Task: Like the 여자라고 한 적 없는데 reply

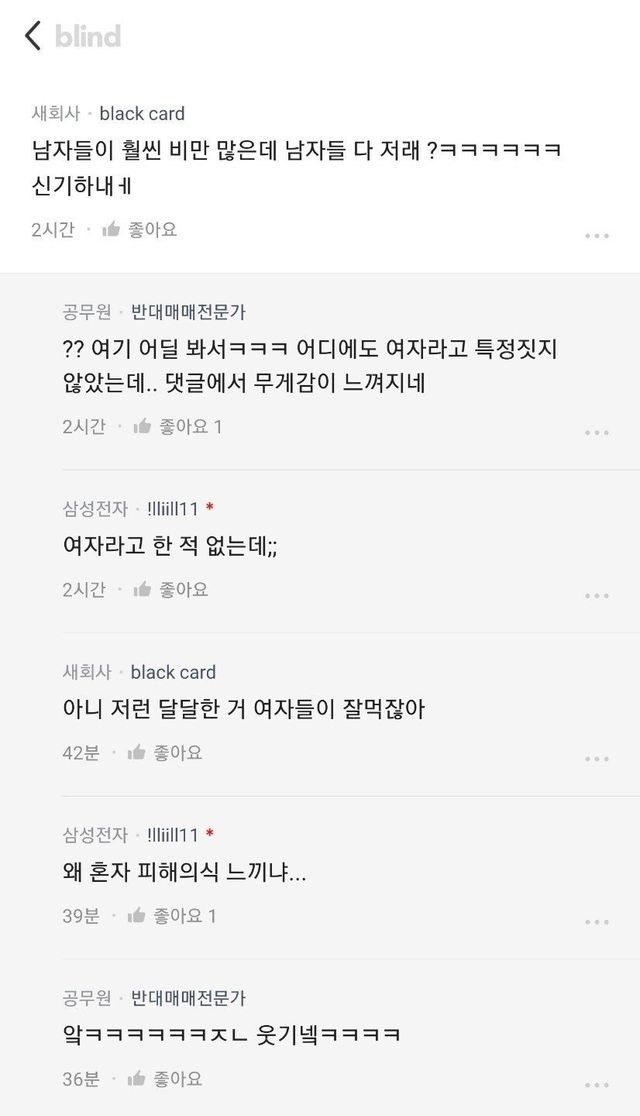Action: pyautogui.click(x=171, y=589)
